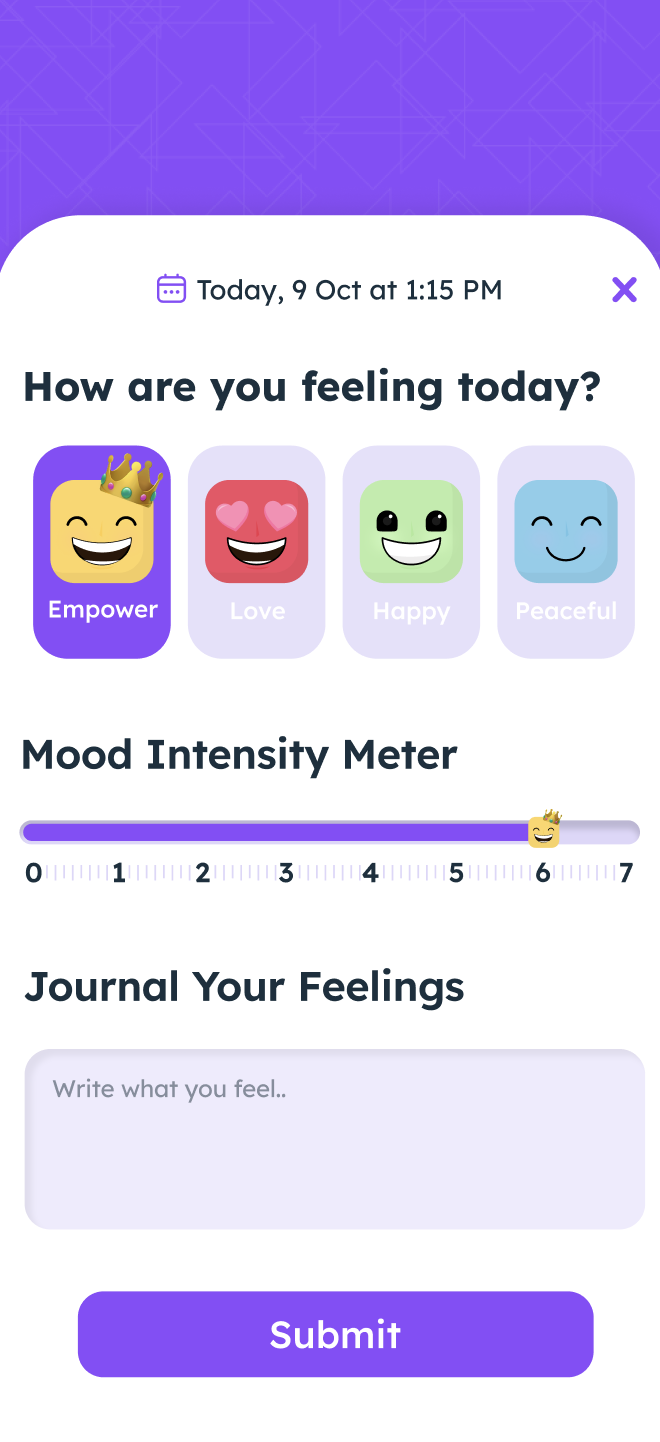Pick the Happy mood card
660x1442 pixels.
(x=411, y=552)
